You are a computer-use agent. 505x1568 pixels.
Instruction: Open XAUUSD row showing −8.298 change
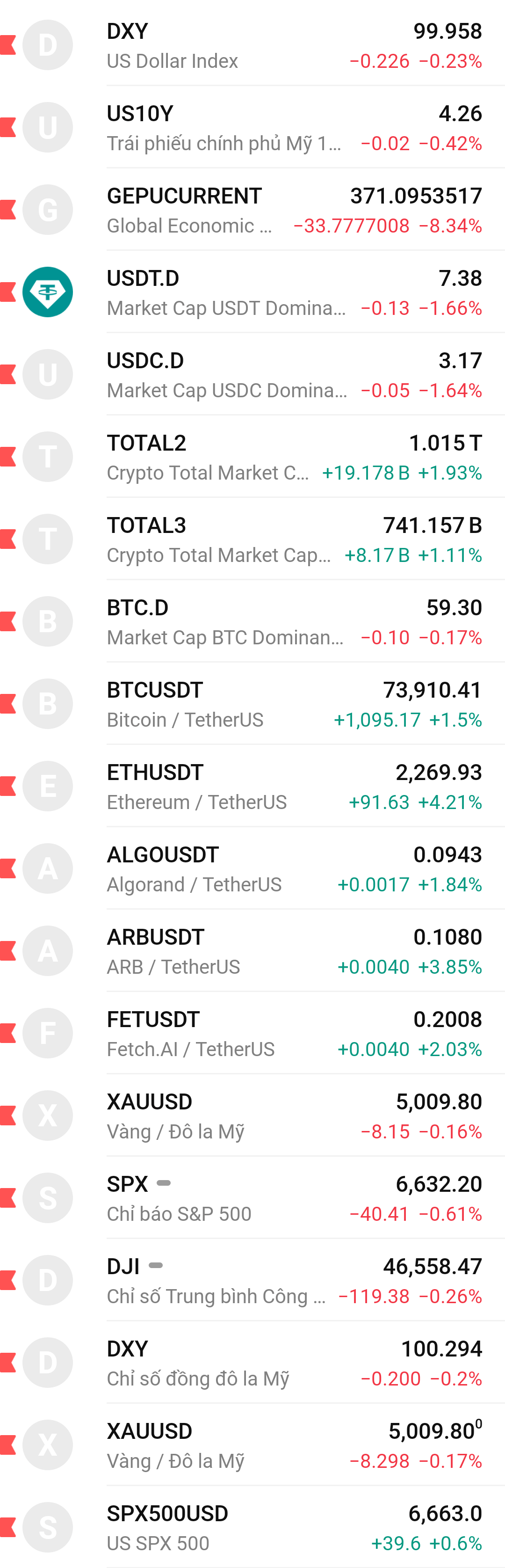pyautogui.click(x=252, y=1445)
